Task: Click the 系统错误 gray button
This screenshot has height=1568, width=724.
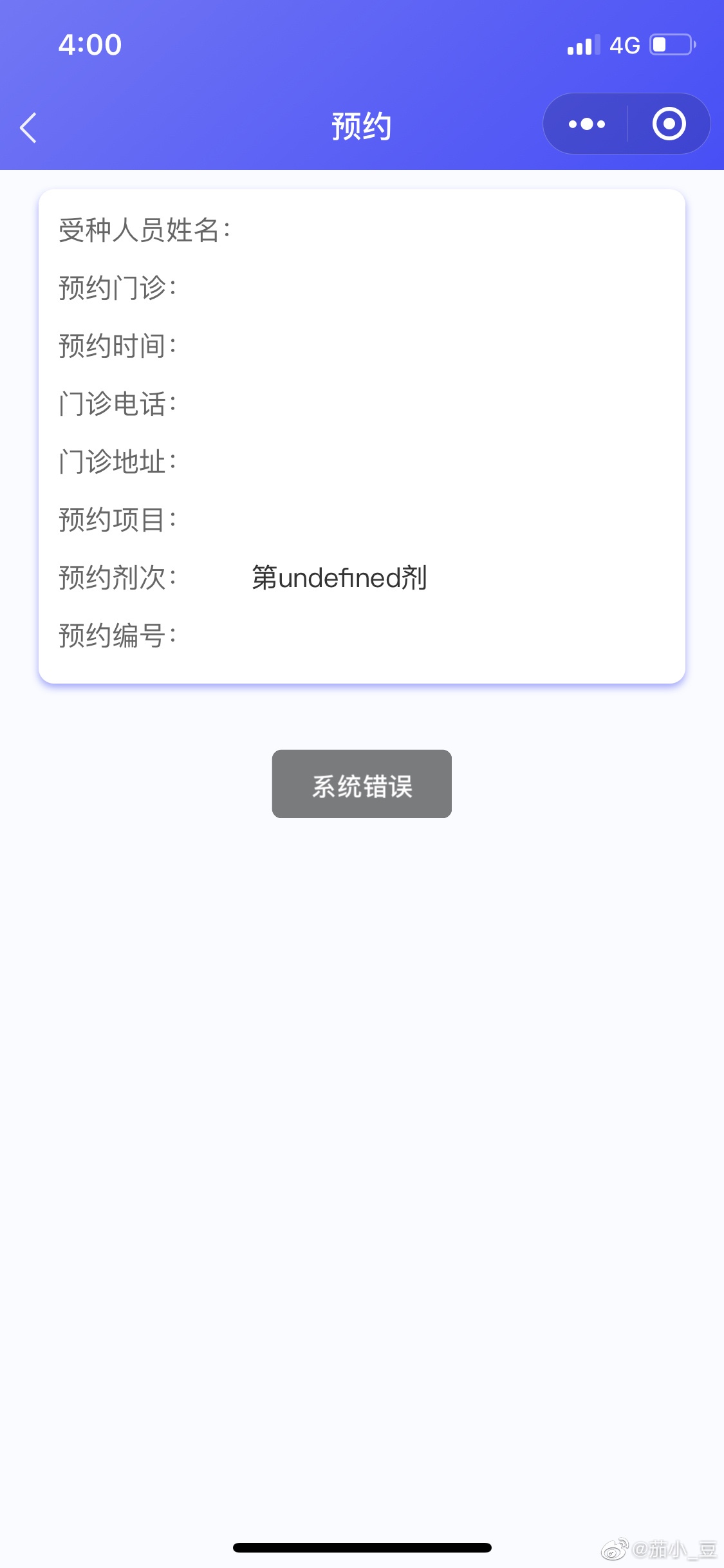Action: point(362,784)
